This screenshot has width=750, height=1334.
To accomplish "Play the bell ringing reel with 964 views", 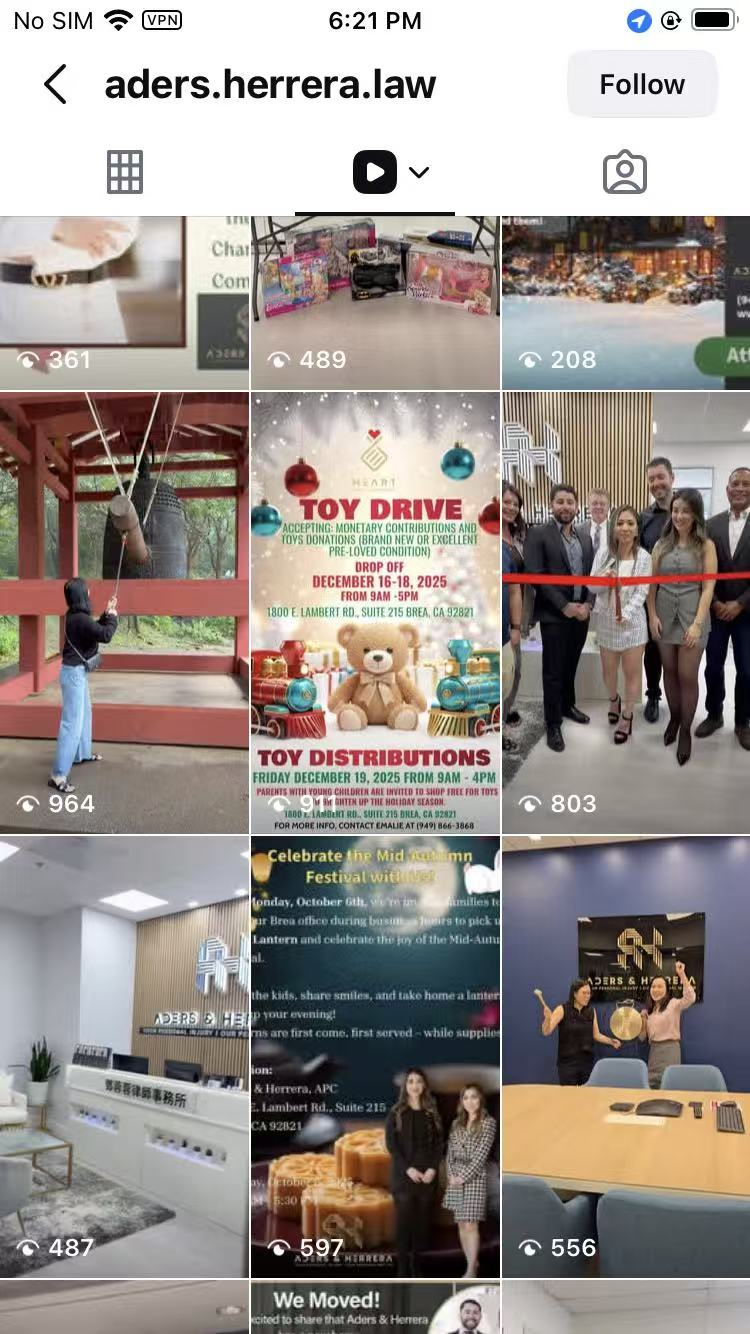I will click(124, 612).
